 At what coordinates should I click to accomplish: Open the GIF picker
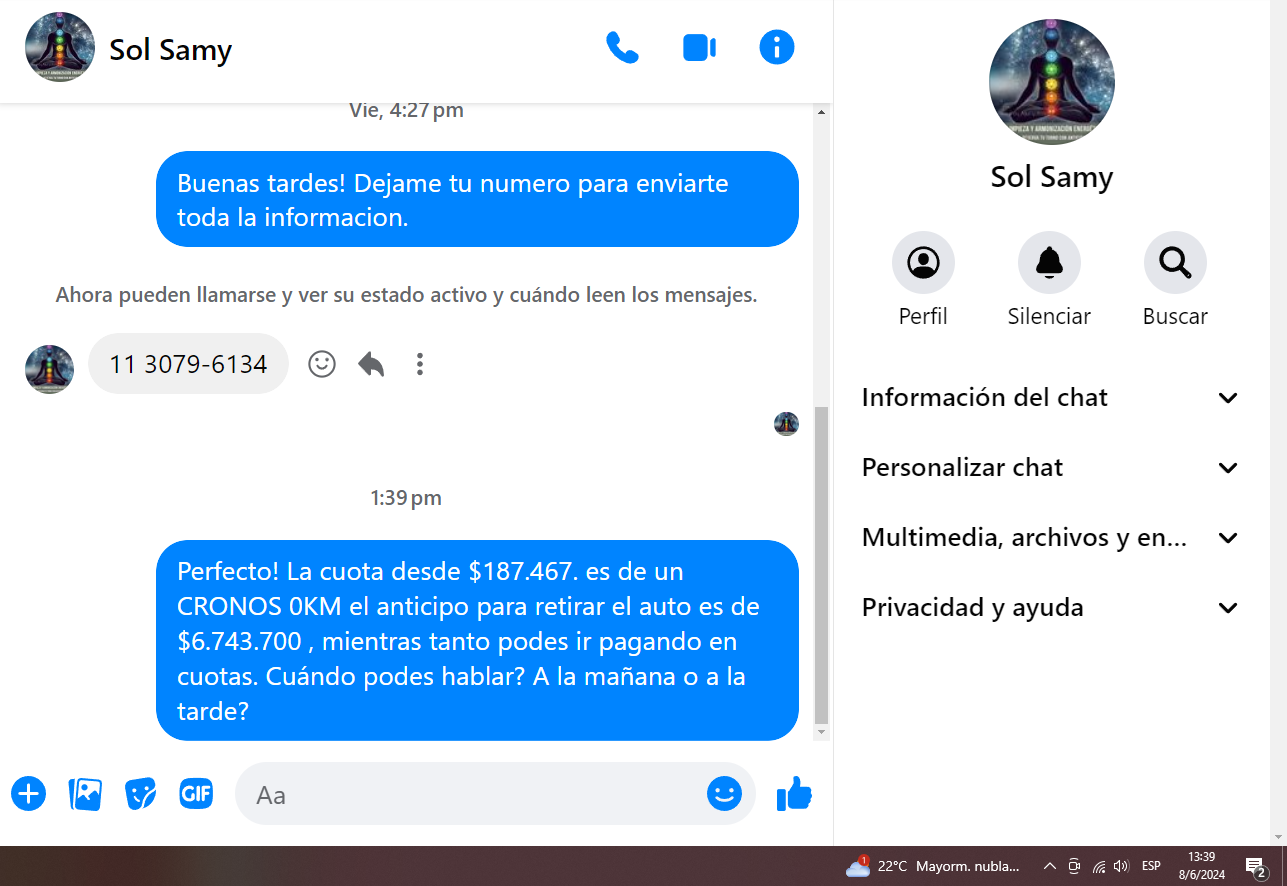point(196,794)
